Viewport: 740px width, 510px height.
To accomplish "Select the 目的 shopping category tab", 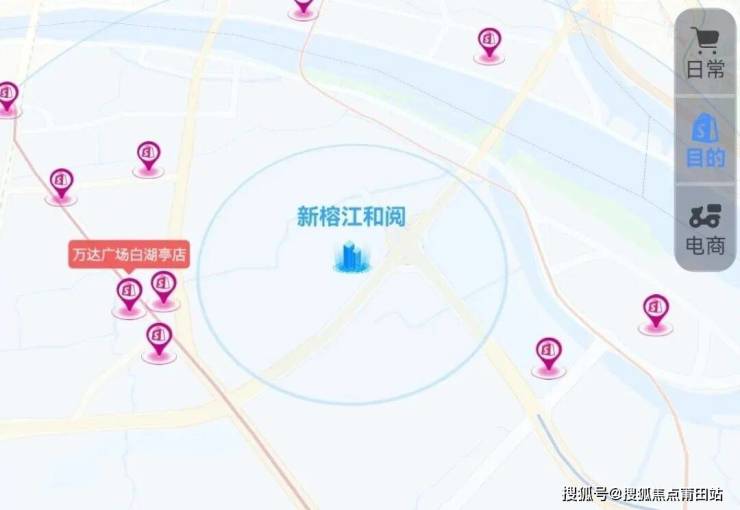I will pos(706,141).
